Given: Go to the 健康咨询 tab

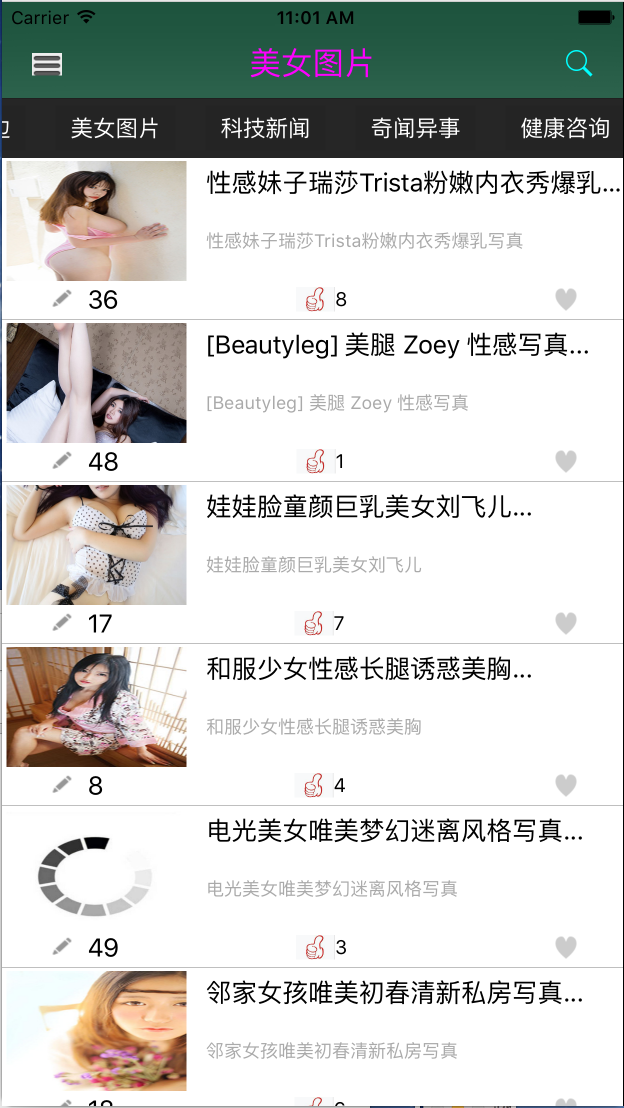Looking at the screenshot, I should point(565,128).
